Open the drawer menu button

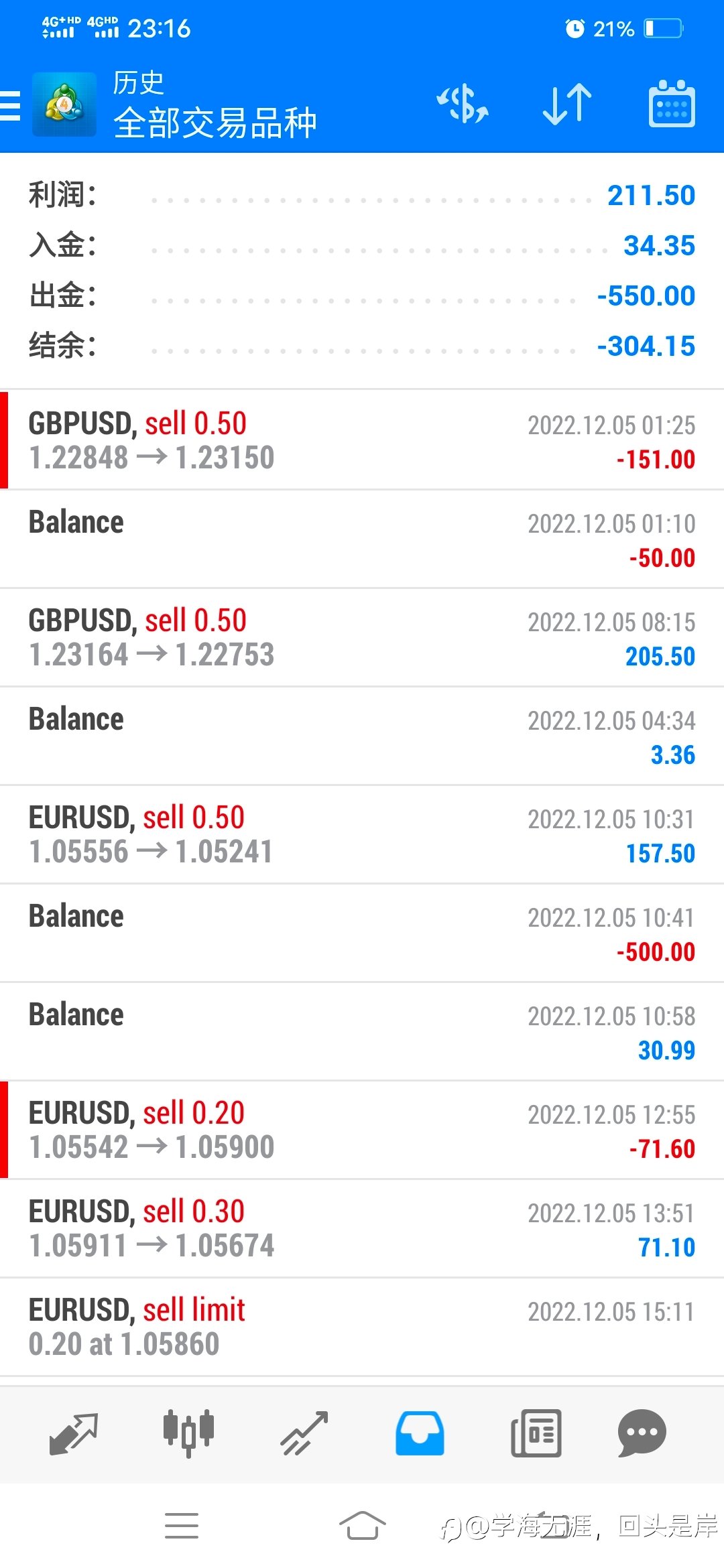click(10, 106)
